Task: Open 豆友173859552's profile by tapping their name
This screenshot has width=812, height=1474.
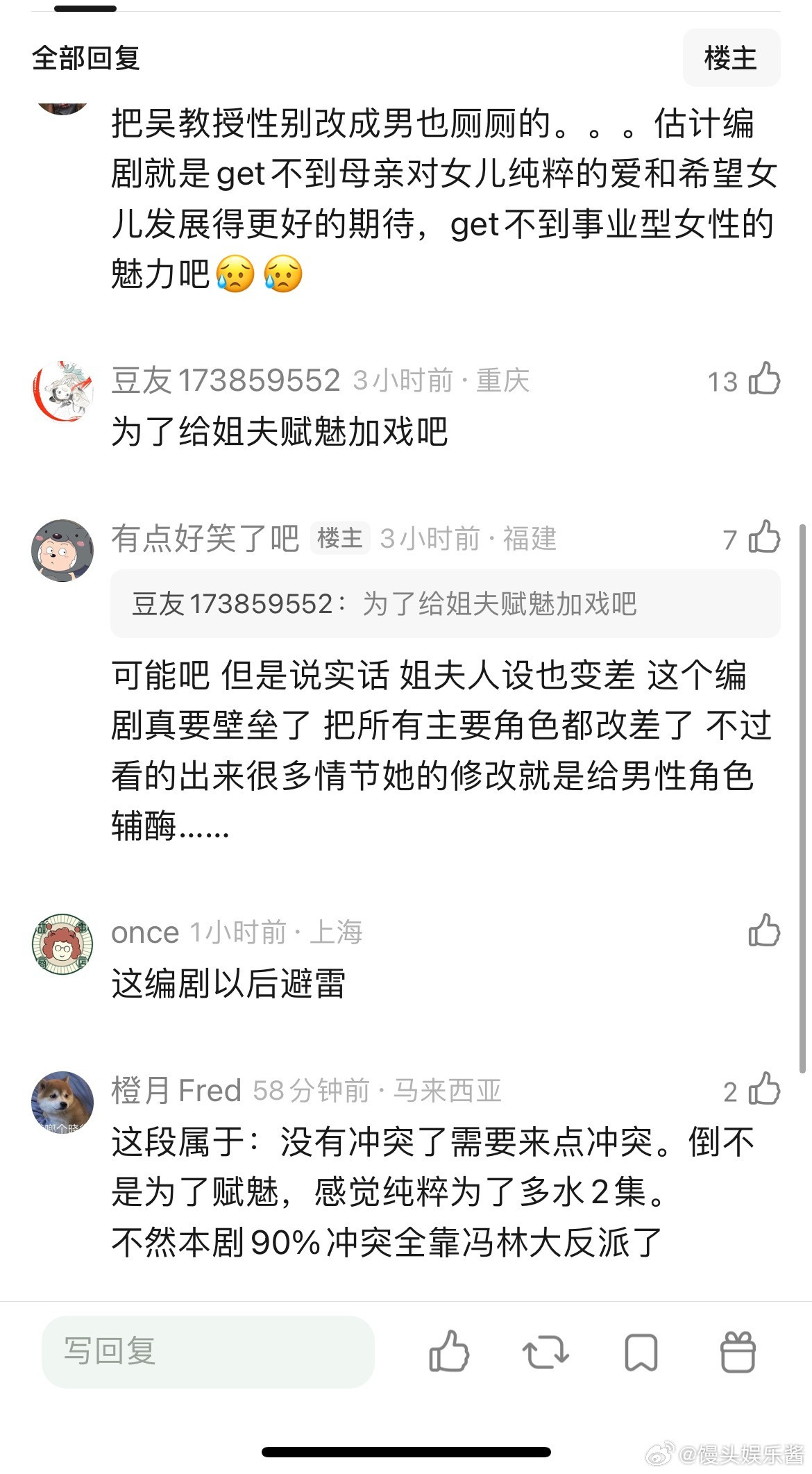Action: coord(227,380)
